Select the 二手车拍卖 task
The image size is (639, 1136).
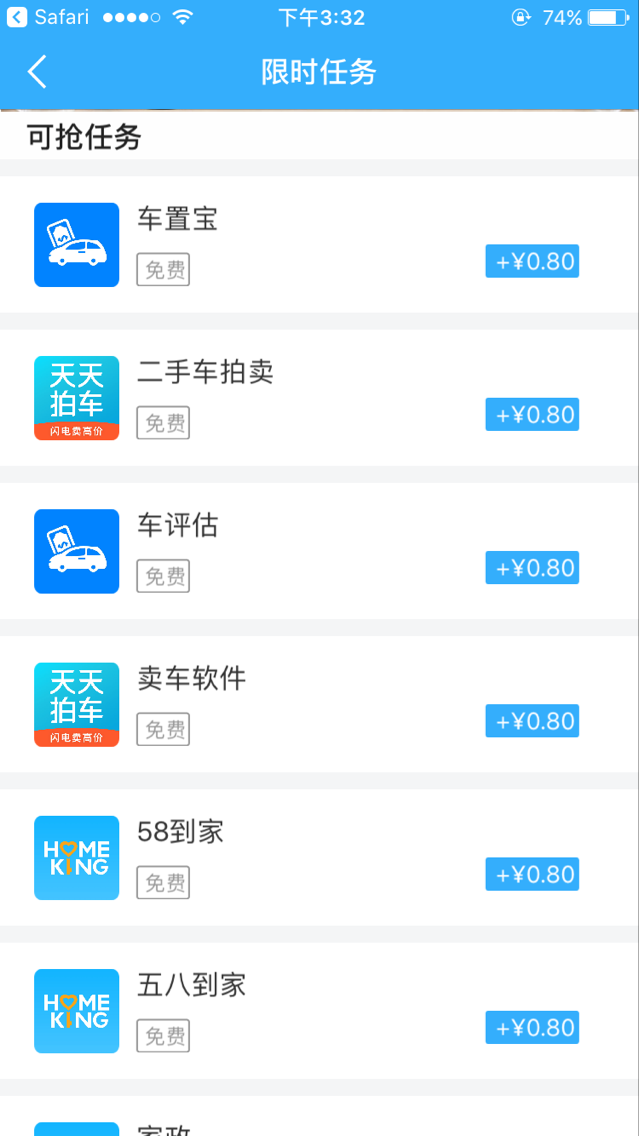318,398
